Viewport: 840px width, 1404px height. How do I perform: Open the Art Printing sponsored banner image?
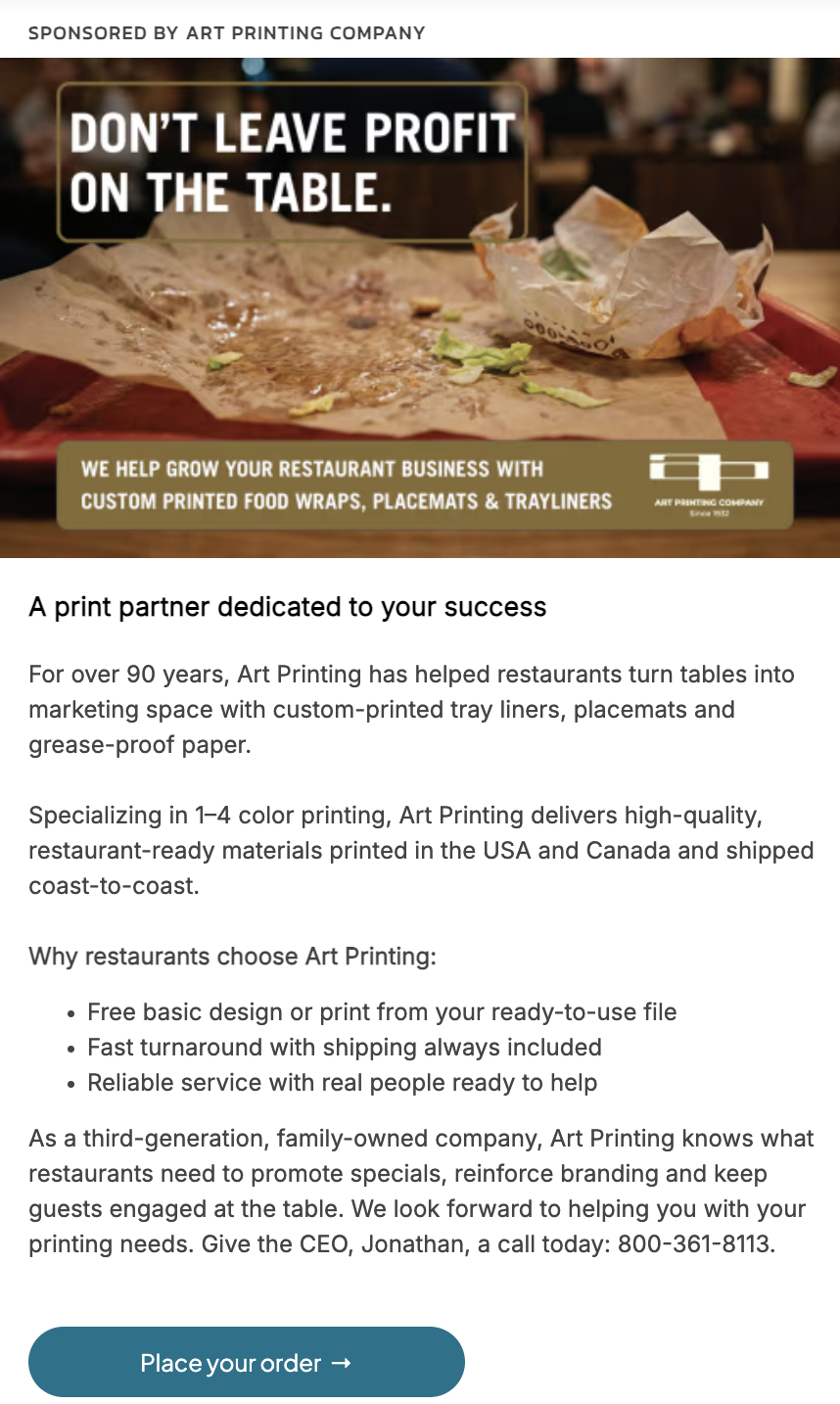(420, 307)
